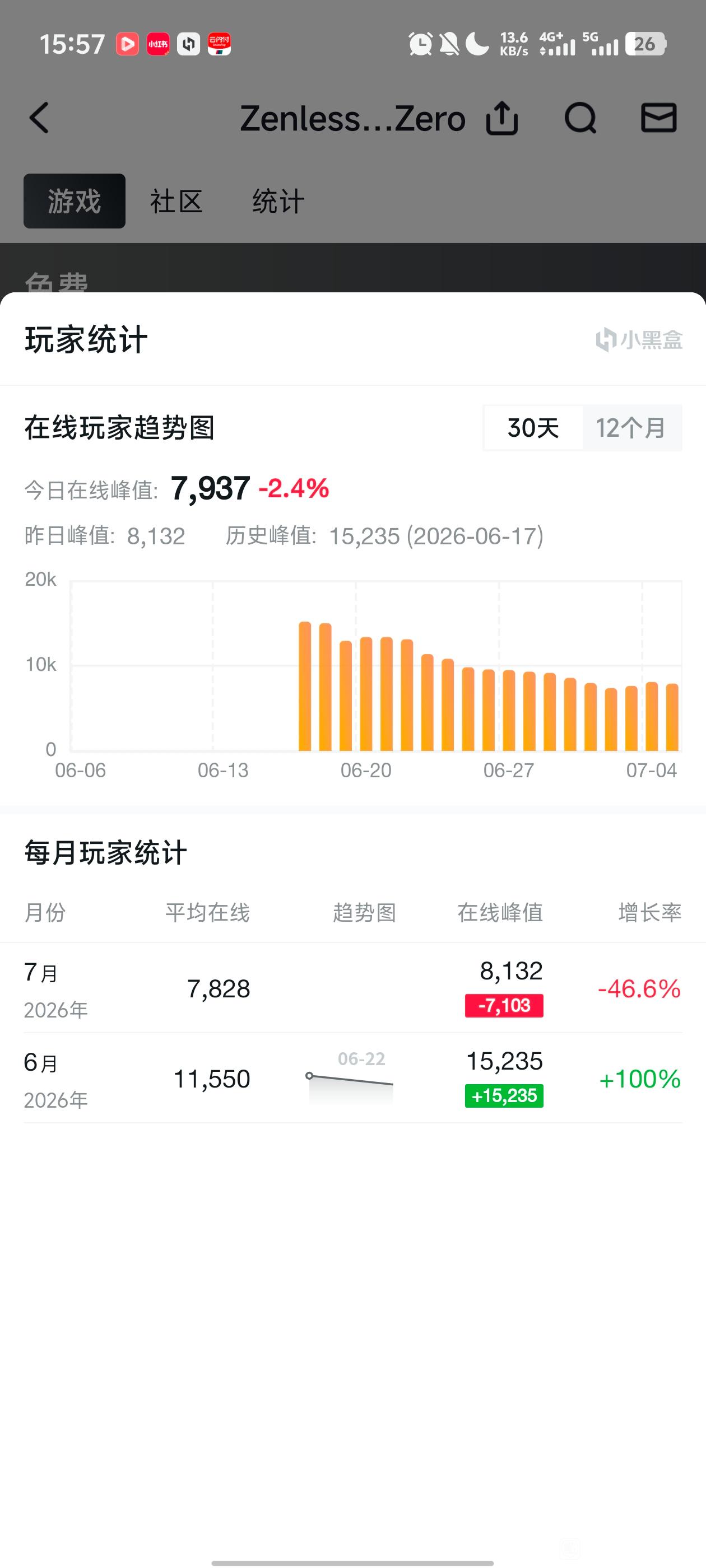The height and width of the screenshot is (1568, 706).
Task: Switch to the 游戏 tab
Action: pos(75,201)
